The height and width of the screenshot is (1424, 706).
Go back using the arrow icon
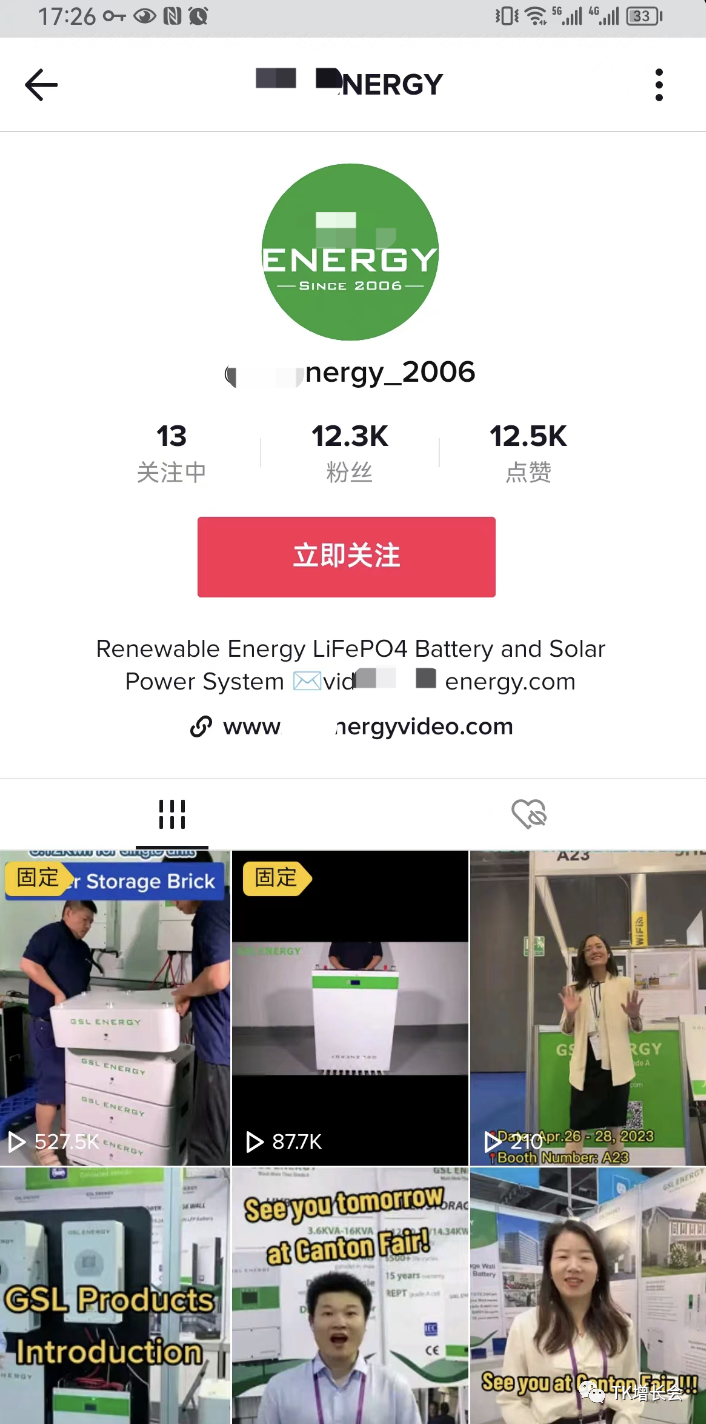coord(41,85)
